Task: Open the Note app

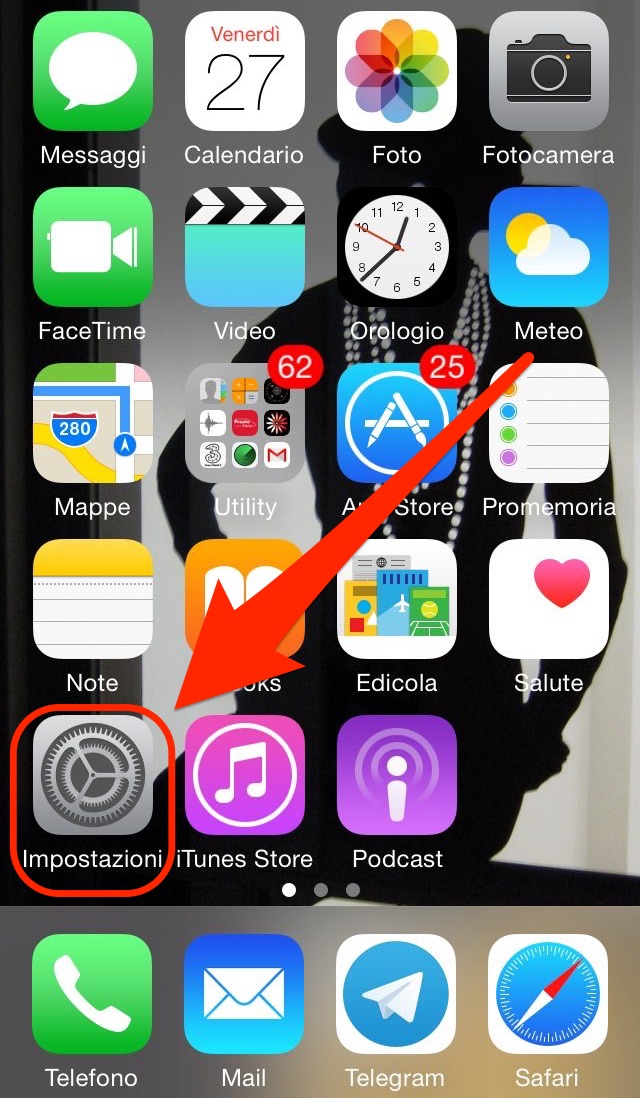Action: coord(92,598)
